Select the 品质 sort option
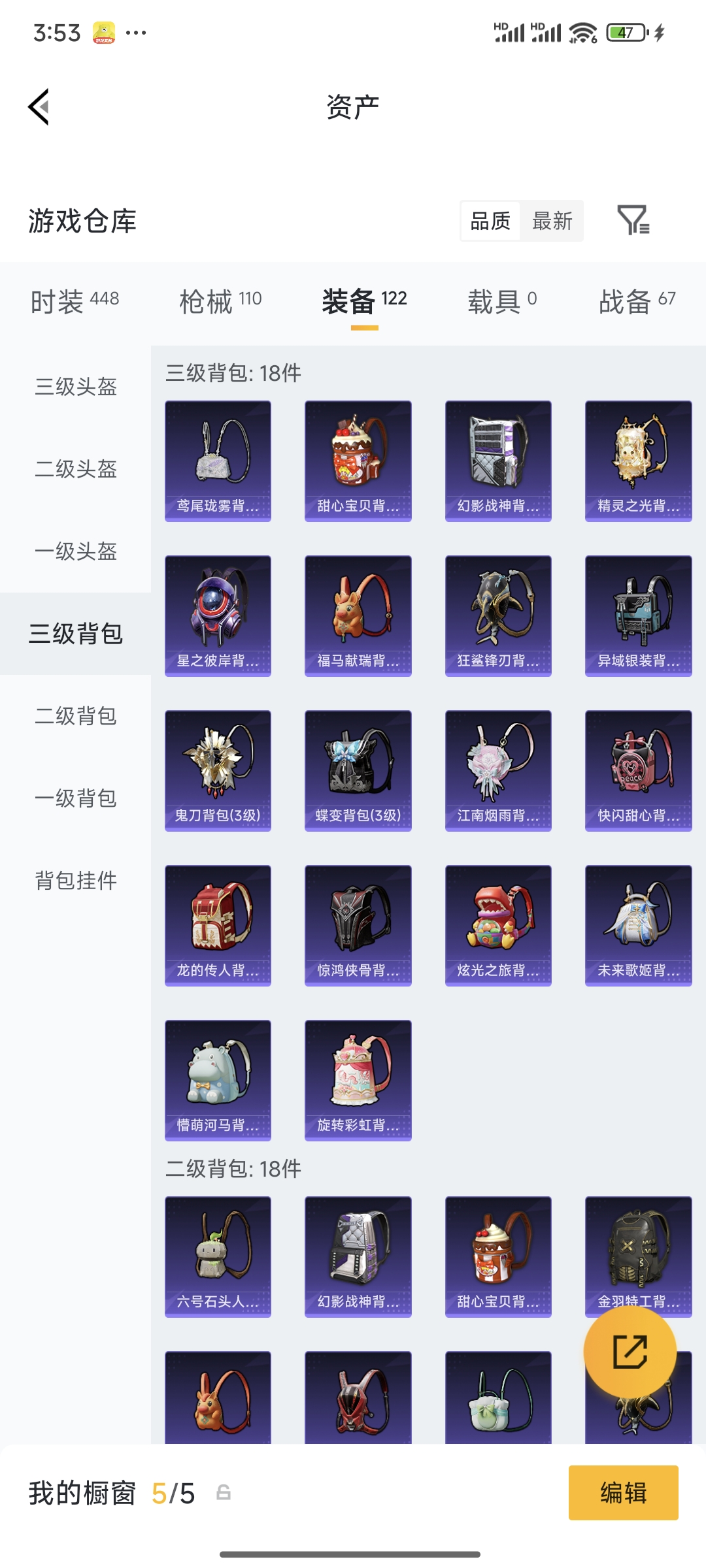706x1568 pixels. pyautogui.click(x=490, y=221)
